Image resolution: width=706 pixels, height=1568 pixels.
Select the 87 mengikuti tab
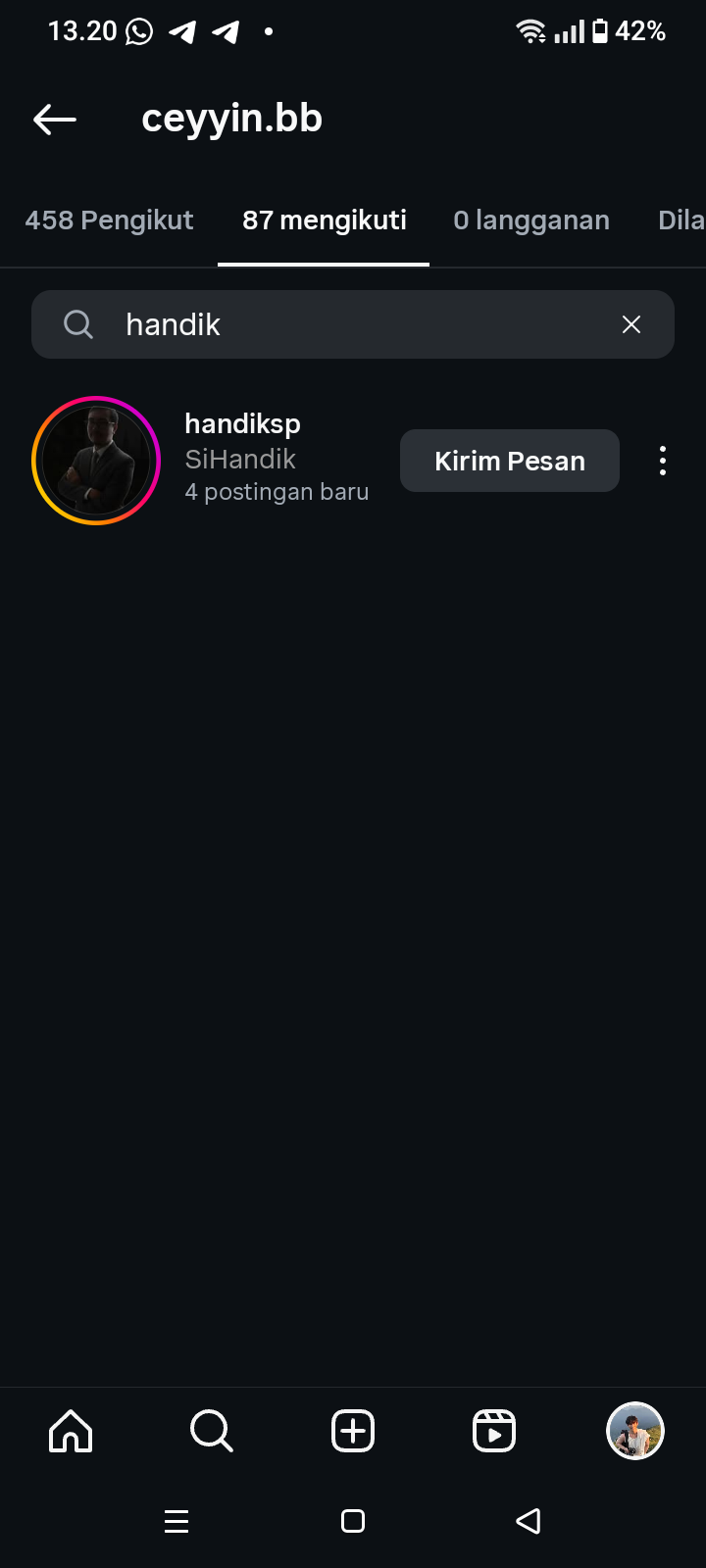tap(324, 220)
